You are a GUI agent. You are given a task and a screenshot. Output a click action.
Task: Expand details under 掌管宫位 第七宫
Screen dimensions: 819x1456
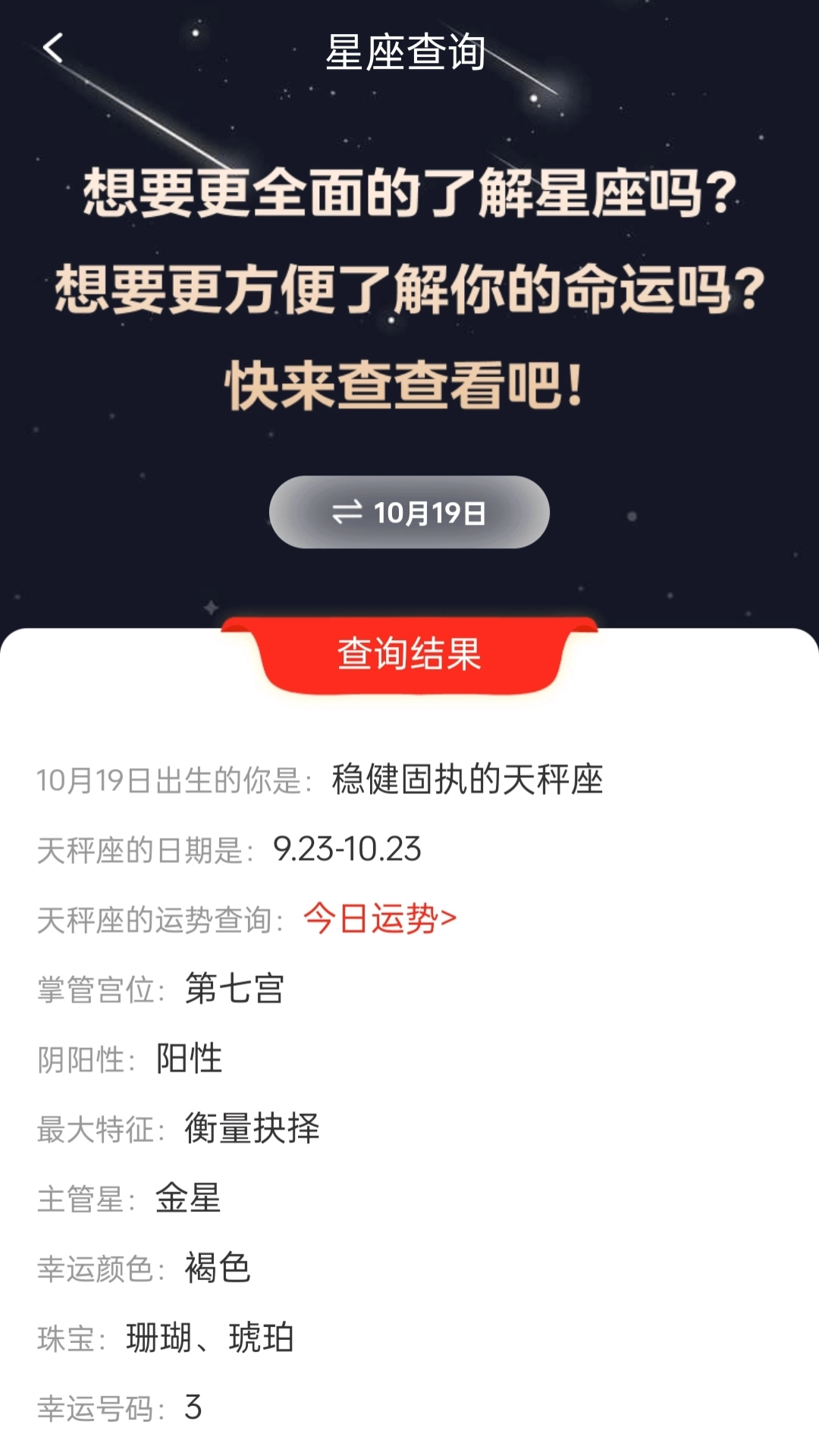(x=235, y=989)
